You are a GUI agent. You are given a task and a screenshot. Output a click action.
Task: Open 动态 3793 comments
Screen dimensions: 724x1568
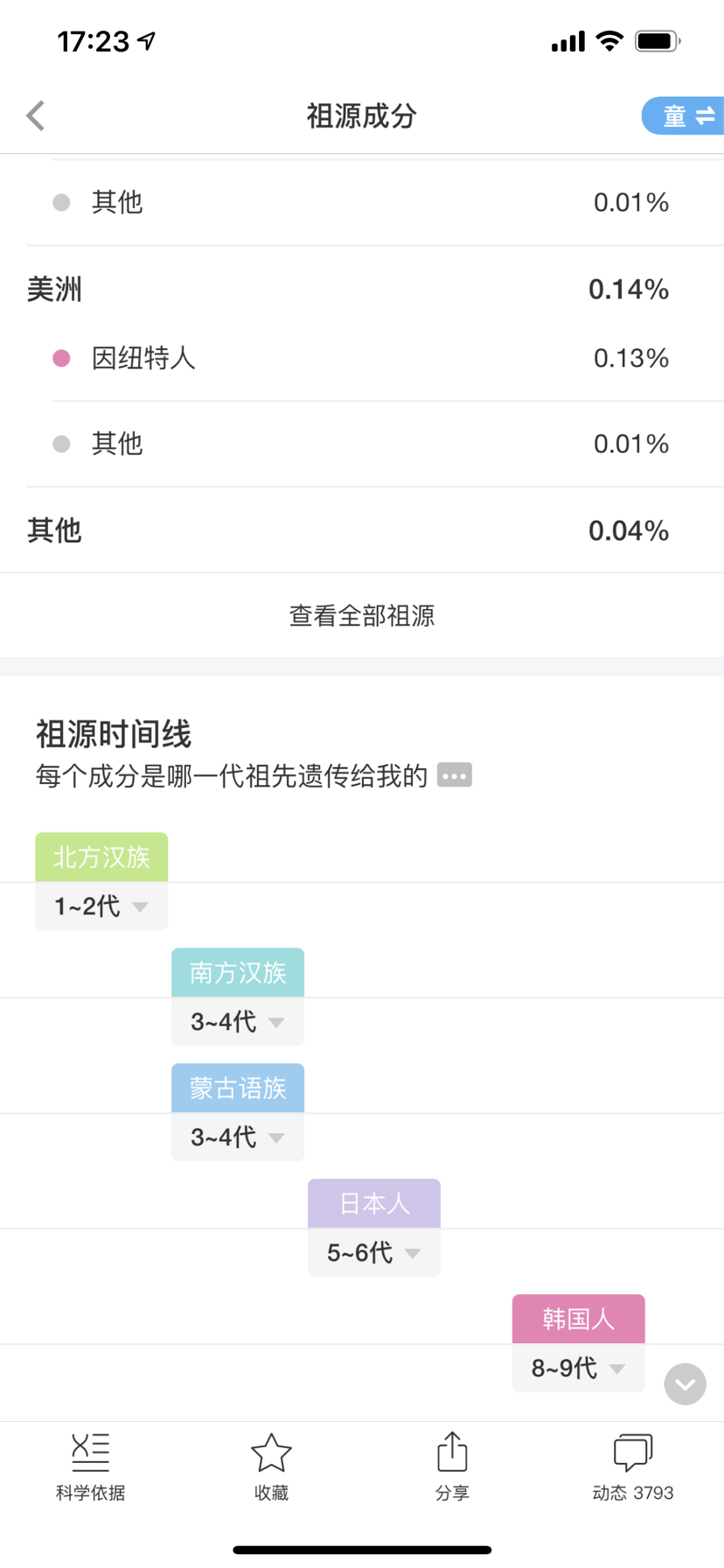(633, 1467)
